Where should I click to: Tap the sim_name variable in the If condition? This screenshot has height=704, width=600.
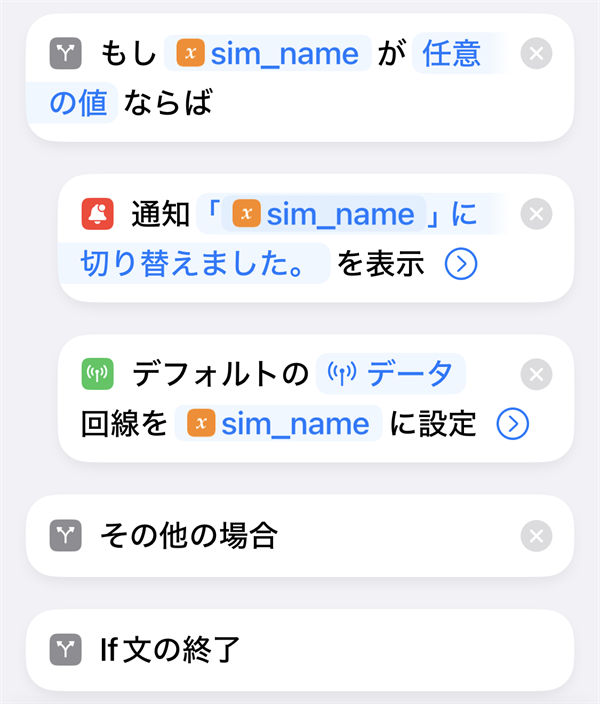[272, 53]
